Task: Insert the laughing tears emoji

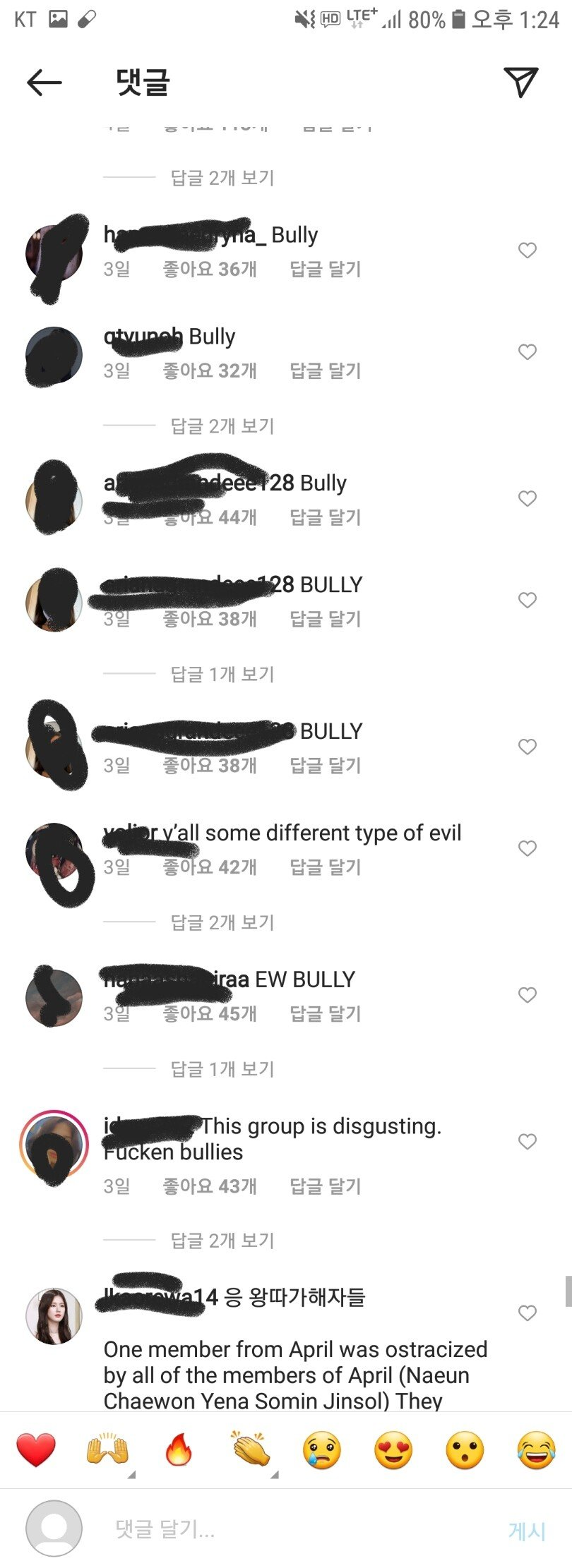Action: (535, 1451)
